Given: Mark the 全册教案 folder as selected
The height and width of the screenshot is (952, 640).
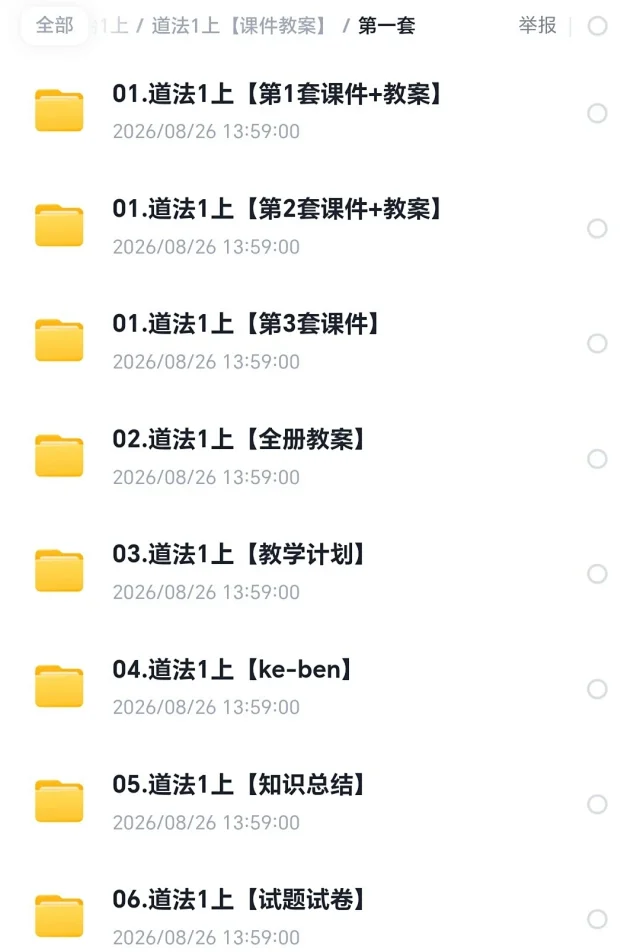Looking at the screenshot, I should pos(597,458).
